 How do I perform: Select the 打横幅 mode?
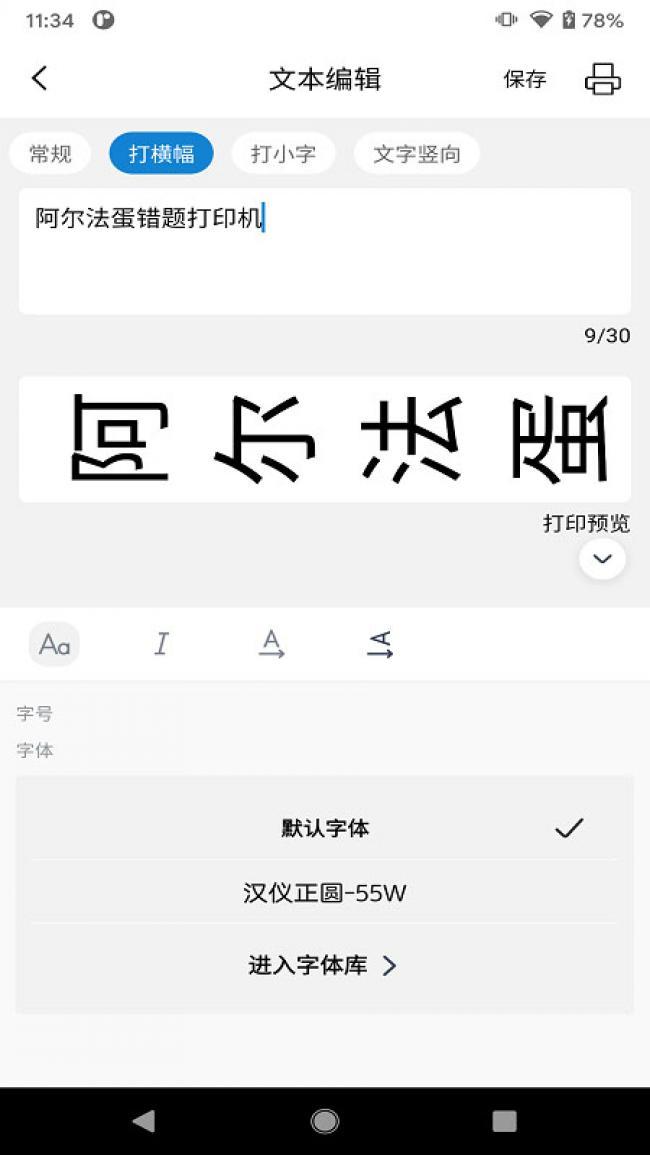(161, 154)
